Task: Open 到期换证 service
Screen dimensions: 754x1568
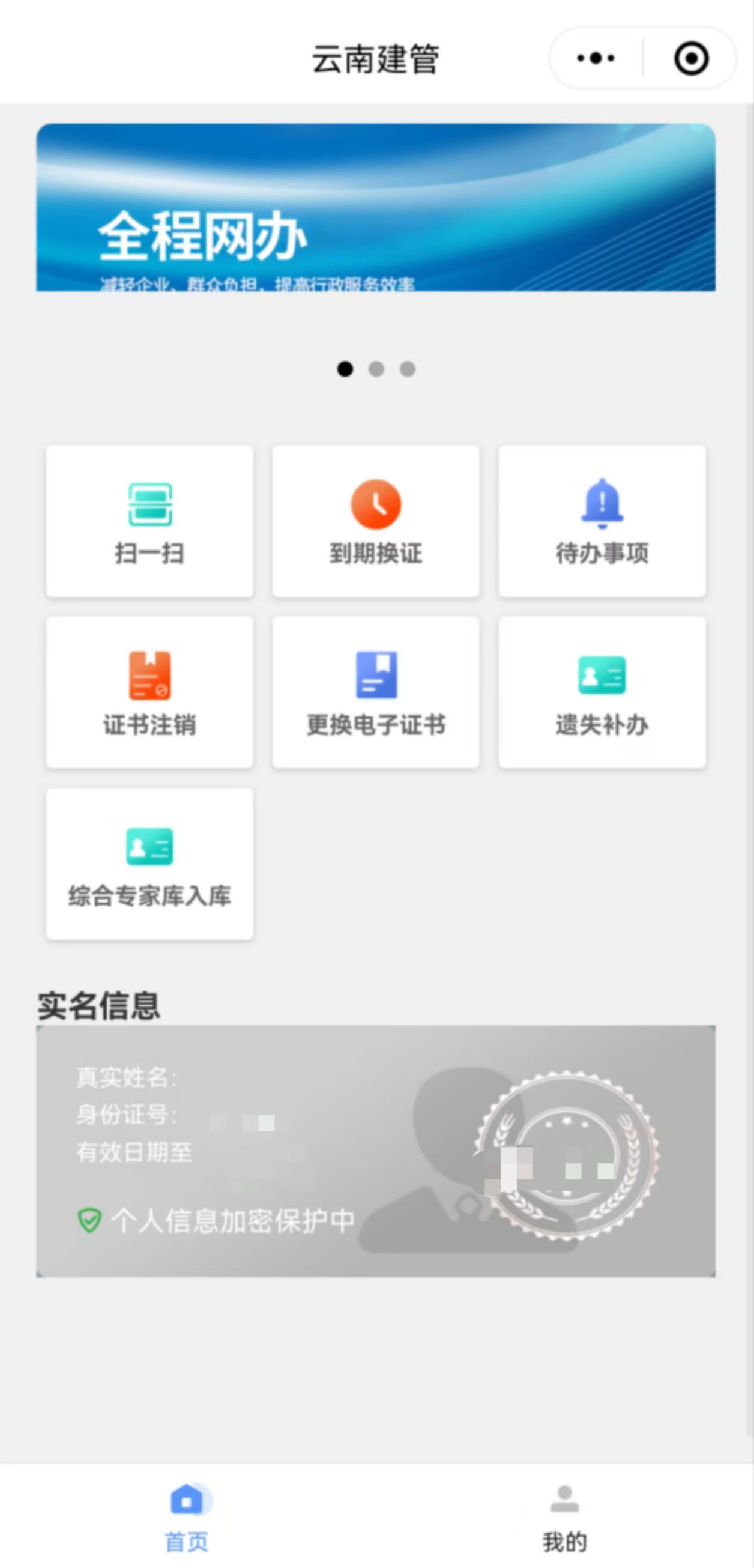Action: click(x=375, y=521)
